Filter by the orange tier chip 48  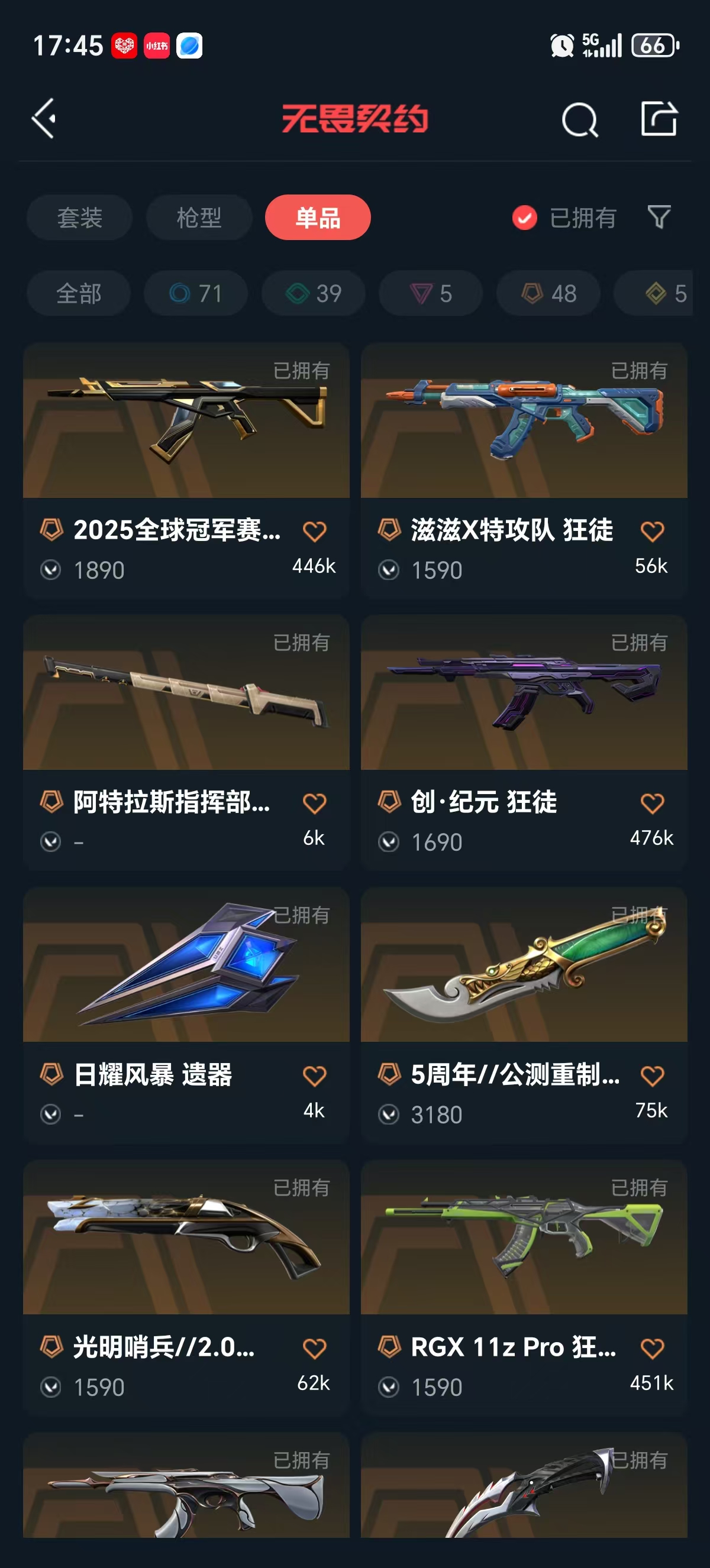click(548, 293)
